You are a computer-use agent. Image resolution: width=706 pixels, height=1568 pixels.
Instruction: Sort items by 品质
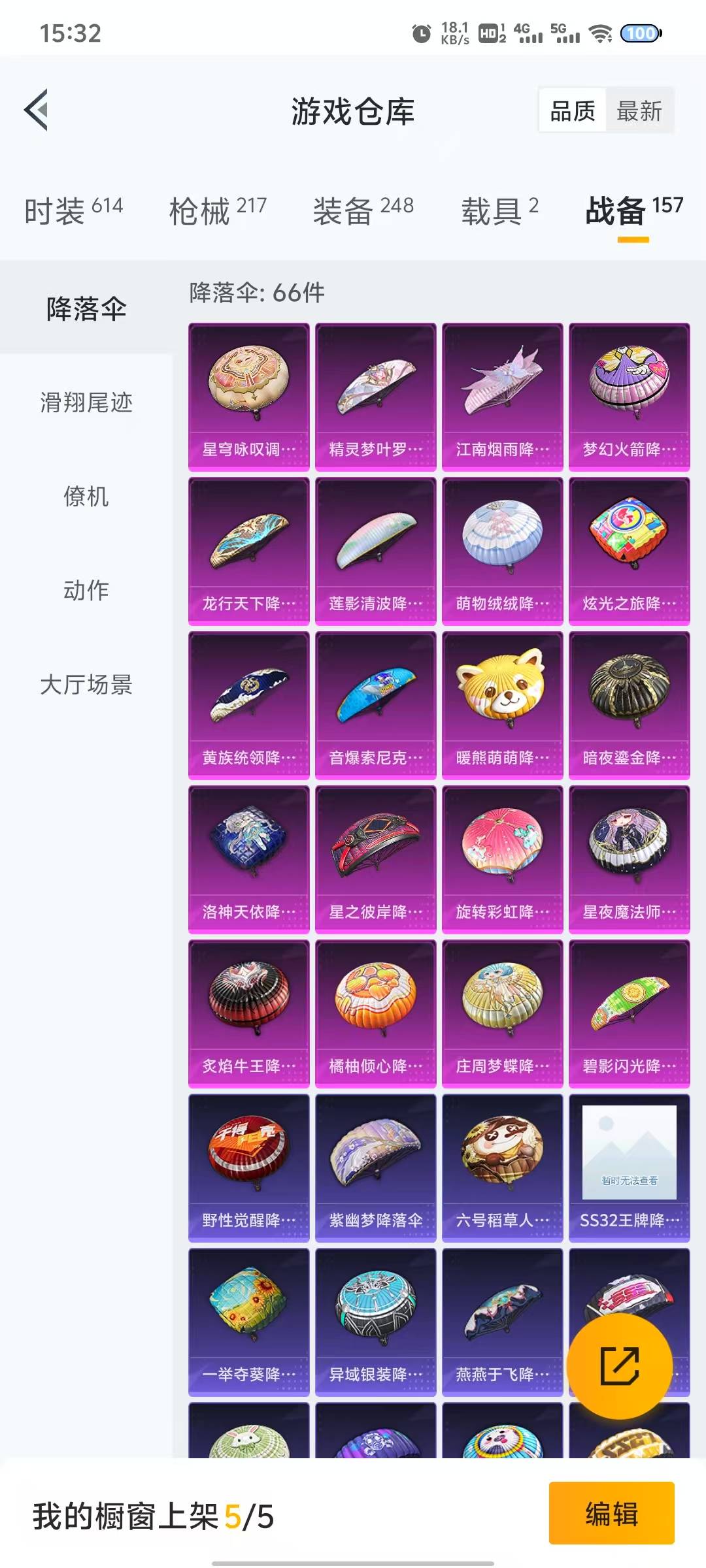[573, 111]
